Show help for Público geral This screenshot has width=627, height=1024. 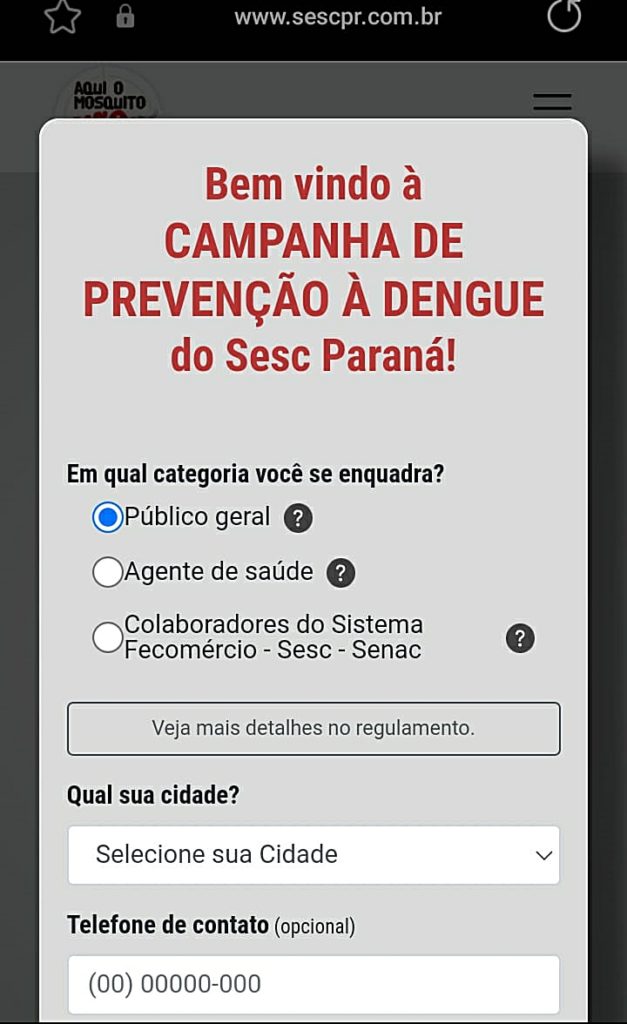pos(298,518)
